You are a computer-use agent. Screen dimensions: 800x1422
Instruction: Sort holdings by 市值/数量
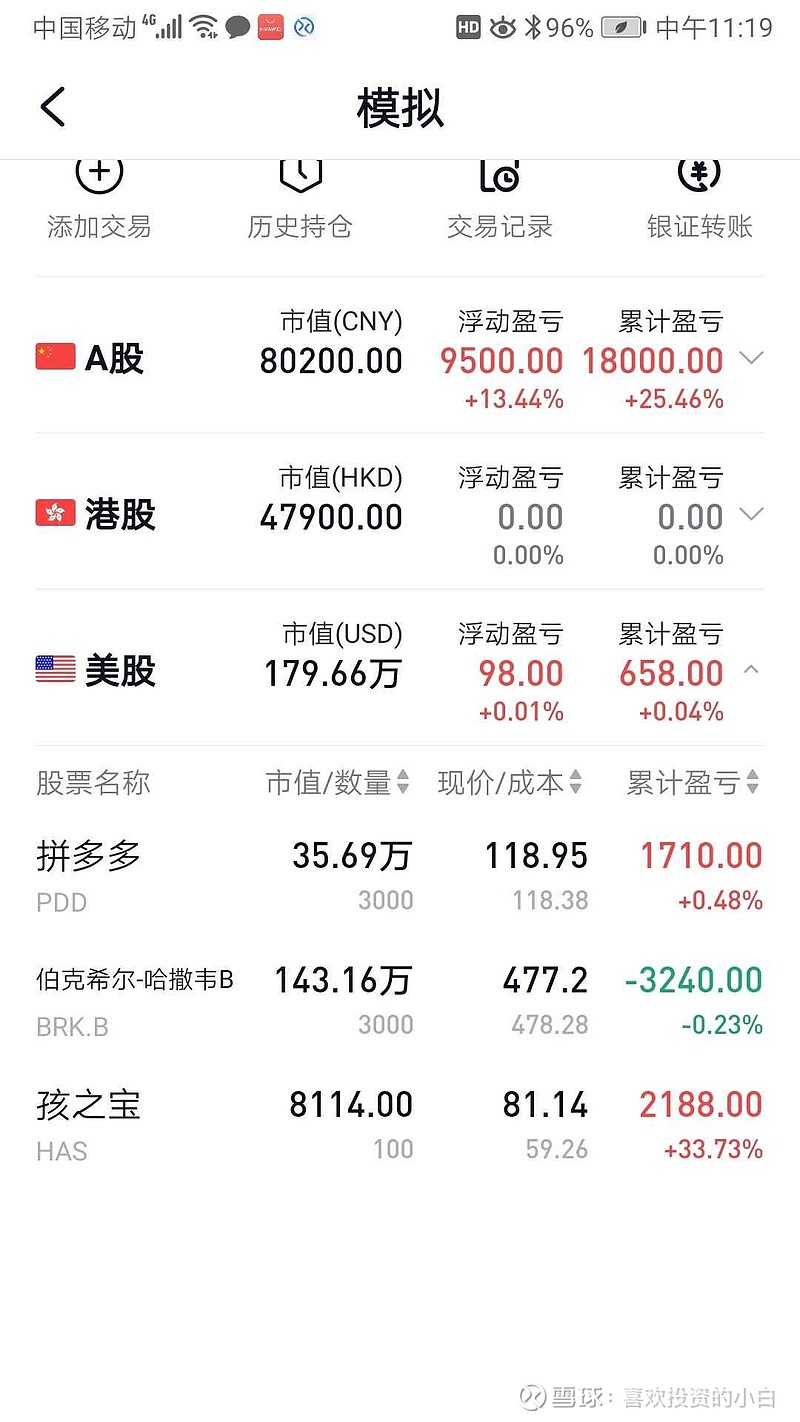coord(338,783)
